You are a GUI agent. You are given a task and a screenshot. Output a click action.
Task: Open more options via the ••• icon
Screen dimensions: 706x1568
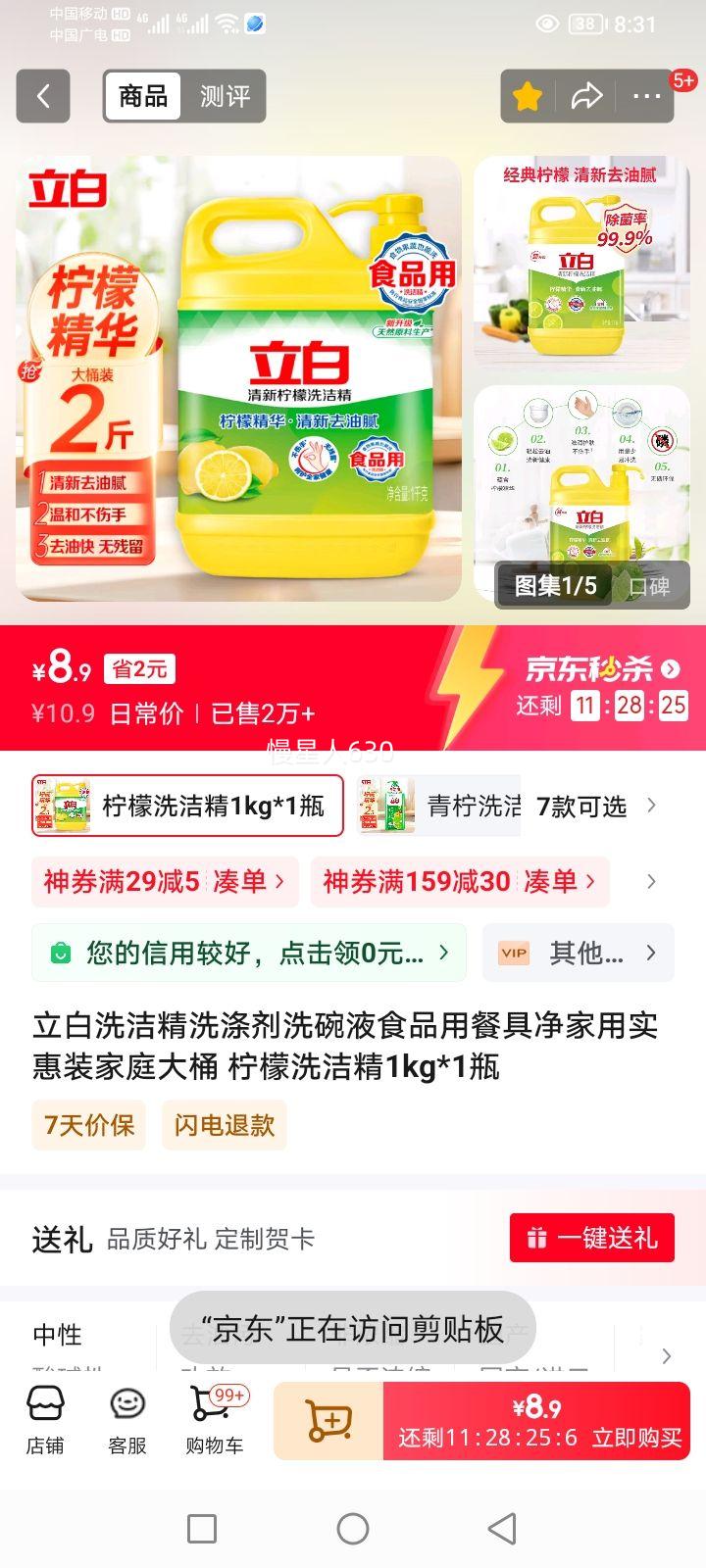tap(645, 96)
